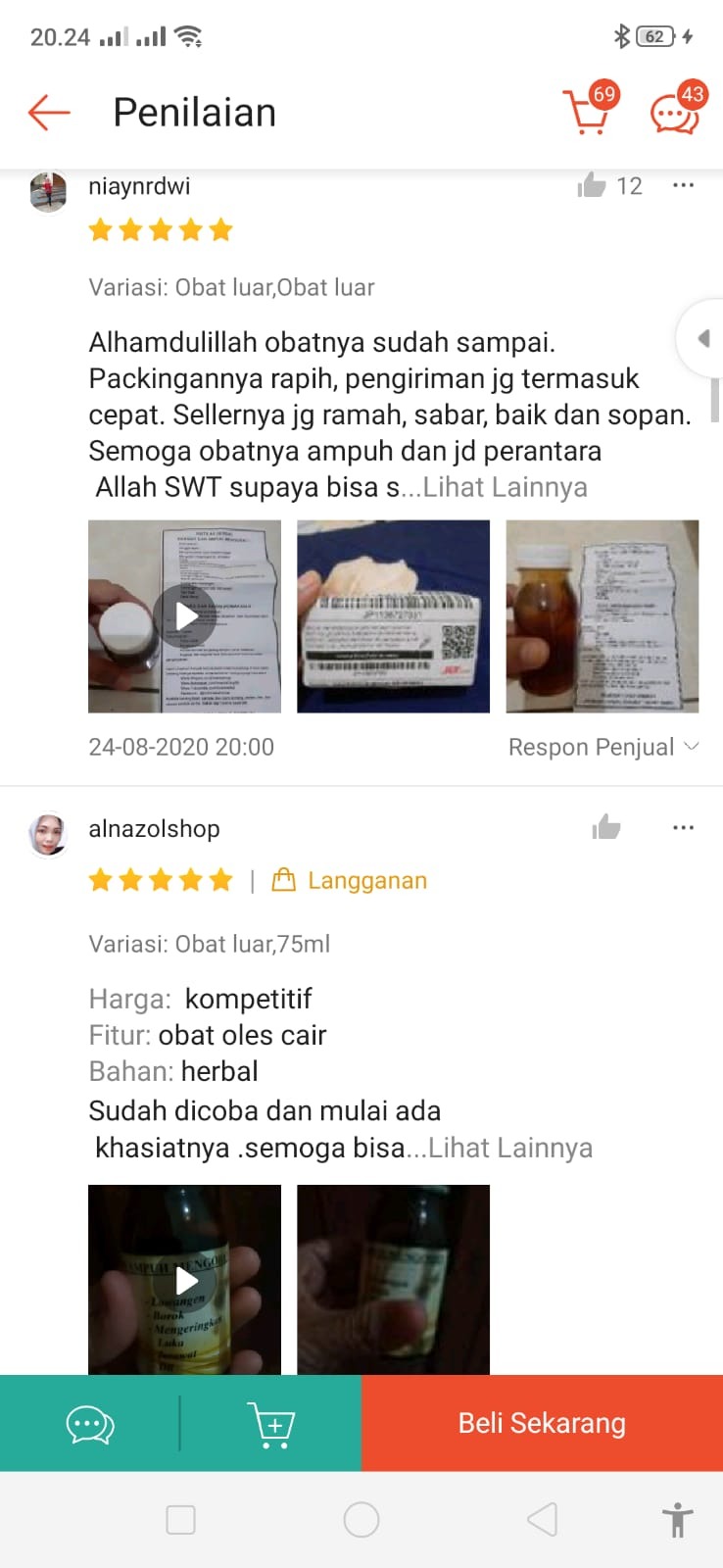Open the side floating arrow handle

coord(702,339)
